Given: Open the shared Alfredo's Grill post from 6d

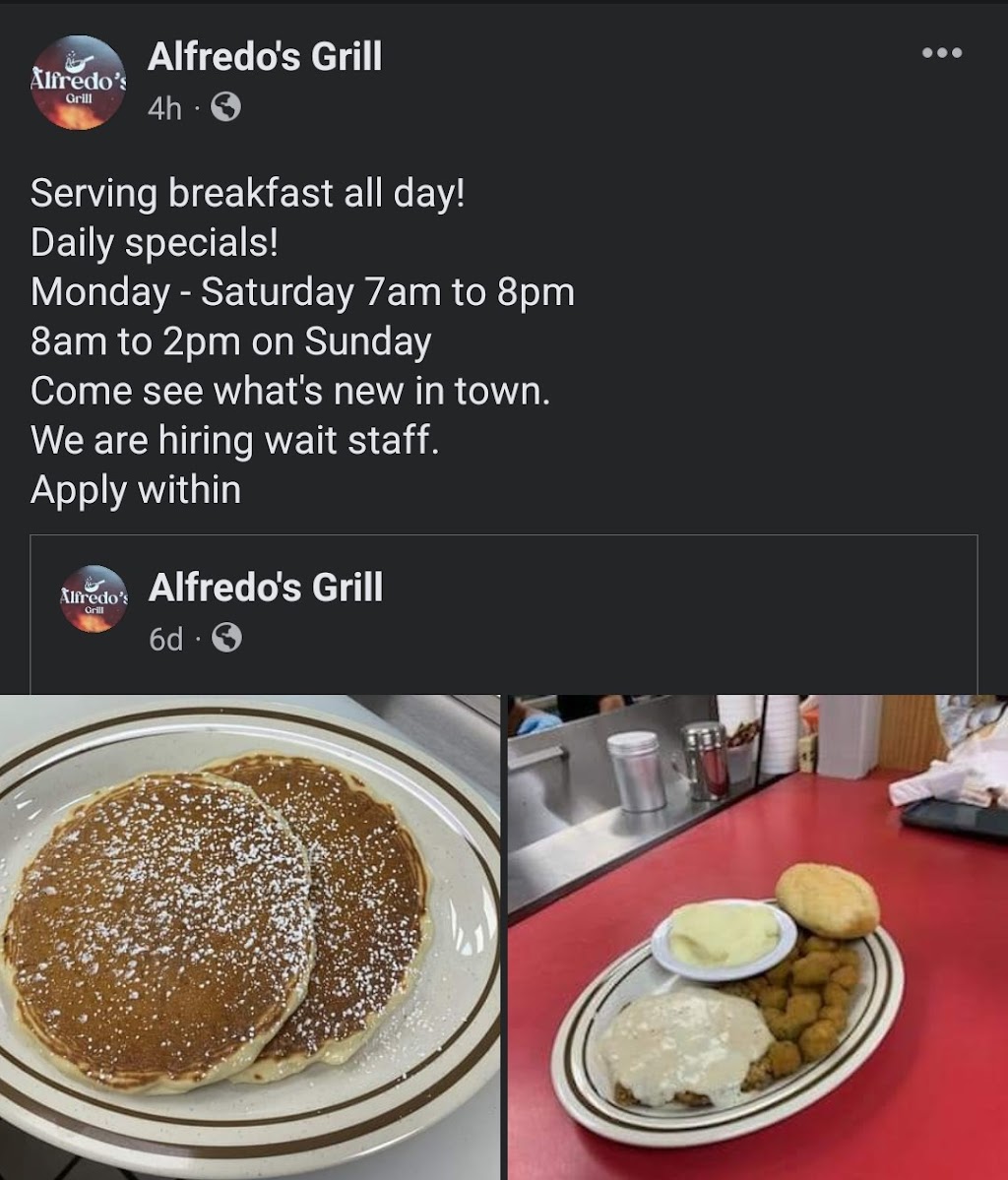Looking at the screenshot, I should (x=165, y=640).
